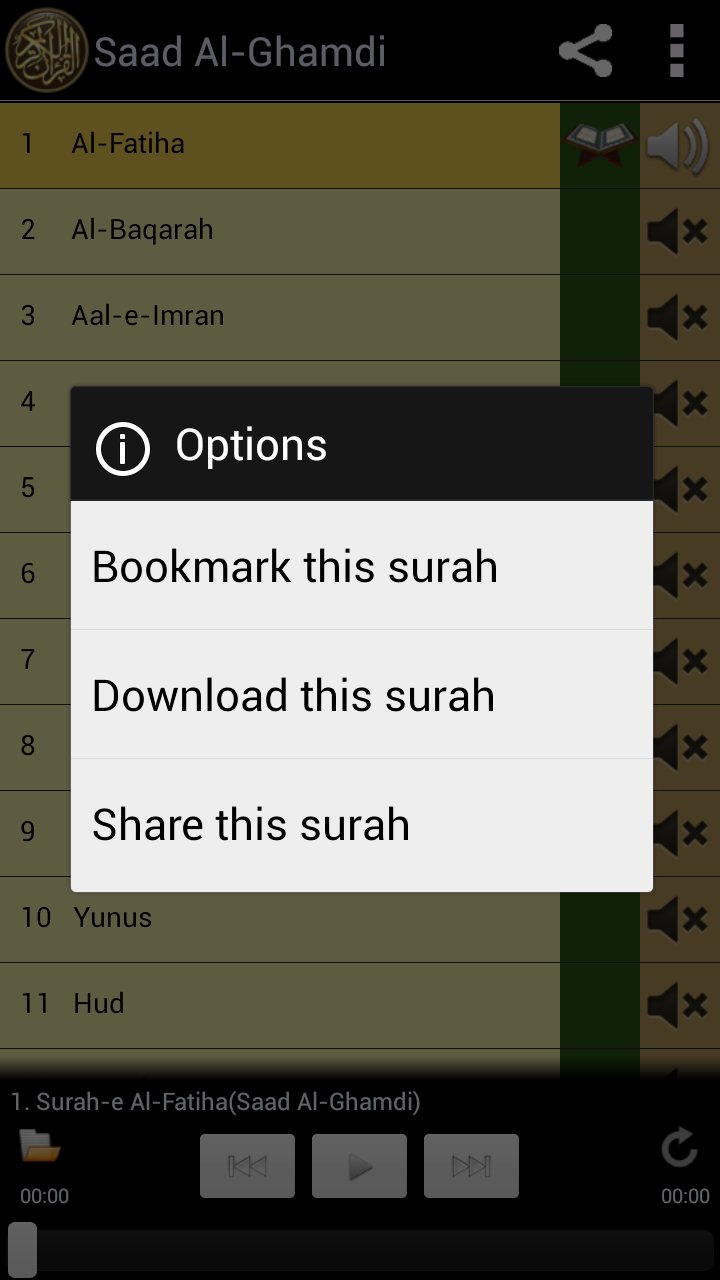Screen dimensions: 720x1280
Task: Open the folder icon
Action: [x=40, y=1146]
